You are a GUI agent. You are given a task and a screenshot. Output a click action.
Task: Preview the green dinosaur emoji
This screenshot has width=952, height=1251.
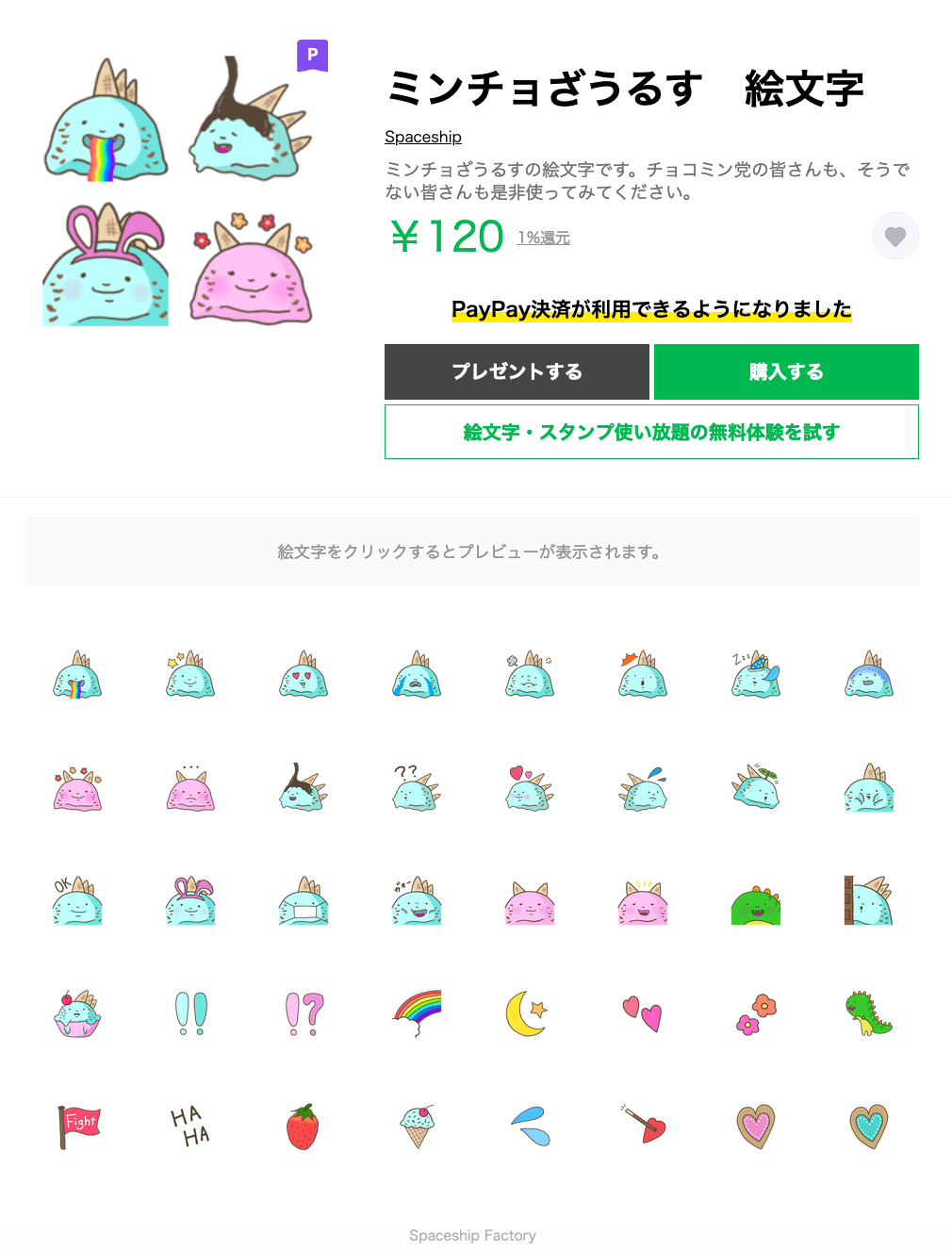tap(868, 1013)
